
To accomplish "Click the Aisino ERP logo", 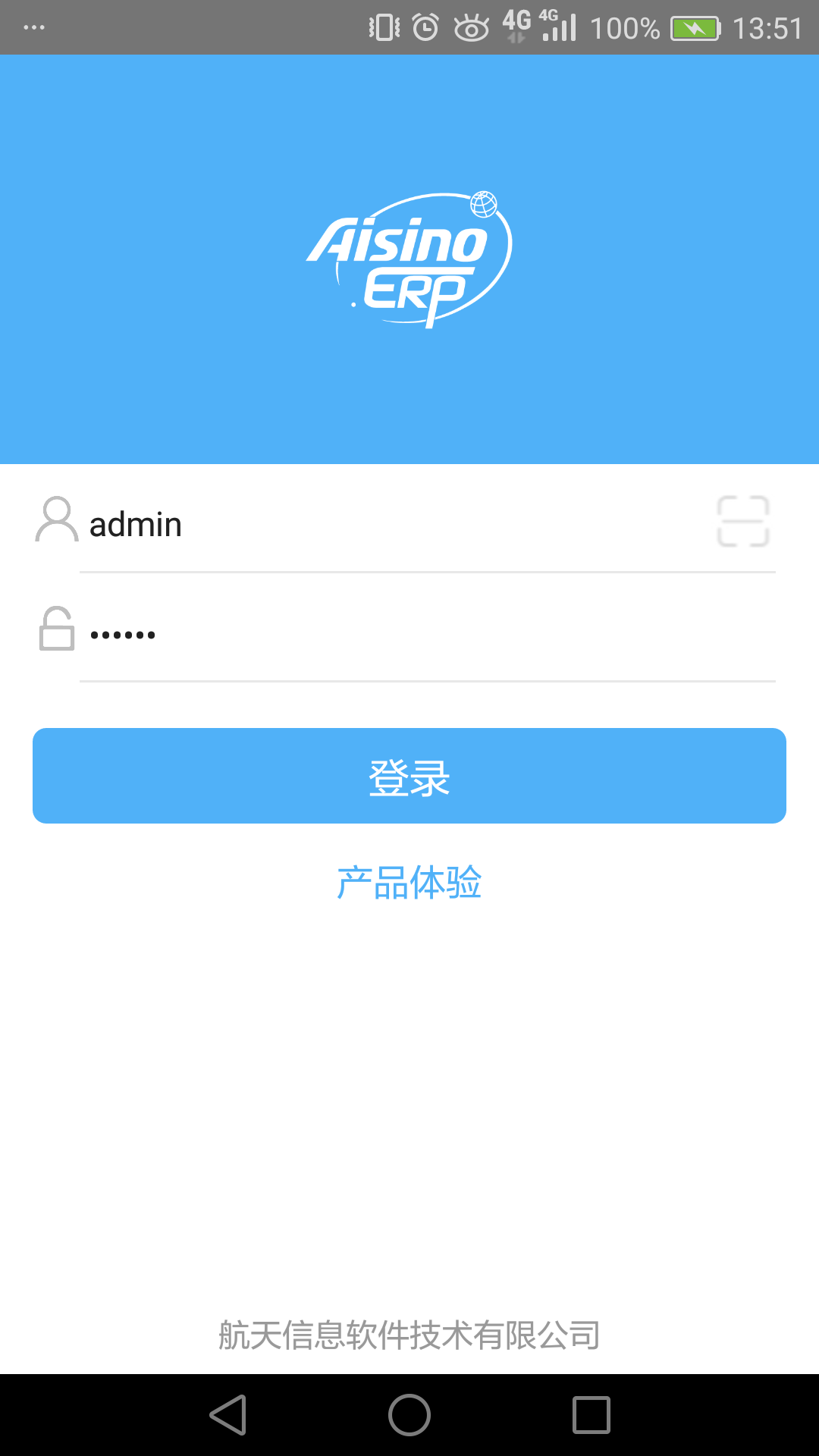I will click(x=409, y=258).
